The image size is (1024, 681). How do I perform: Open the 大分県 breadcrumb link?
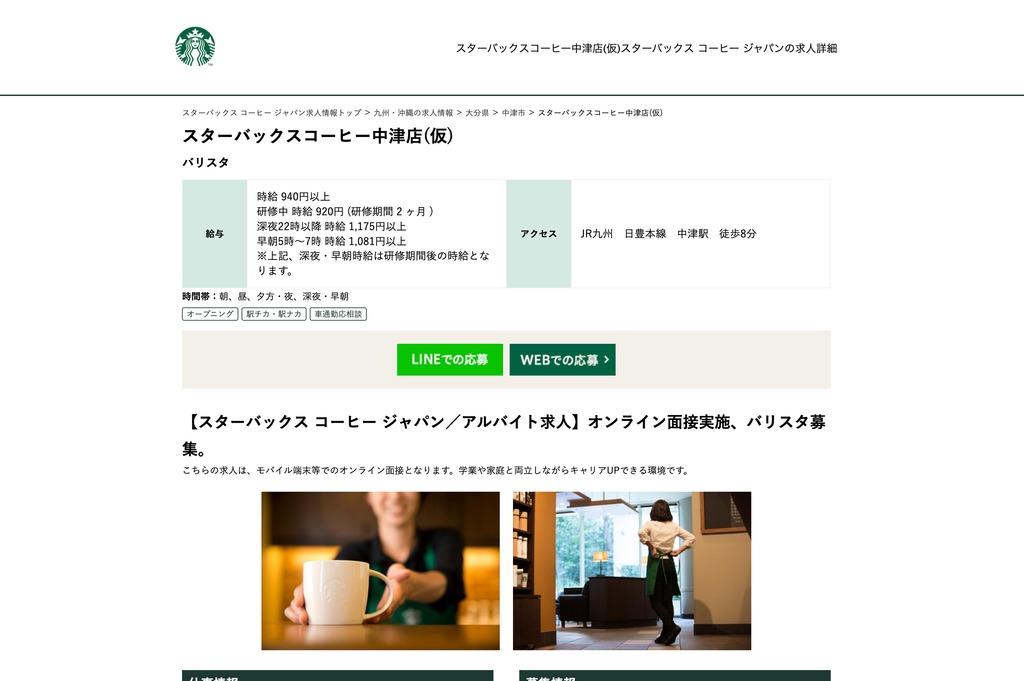coord(477,113)
